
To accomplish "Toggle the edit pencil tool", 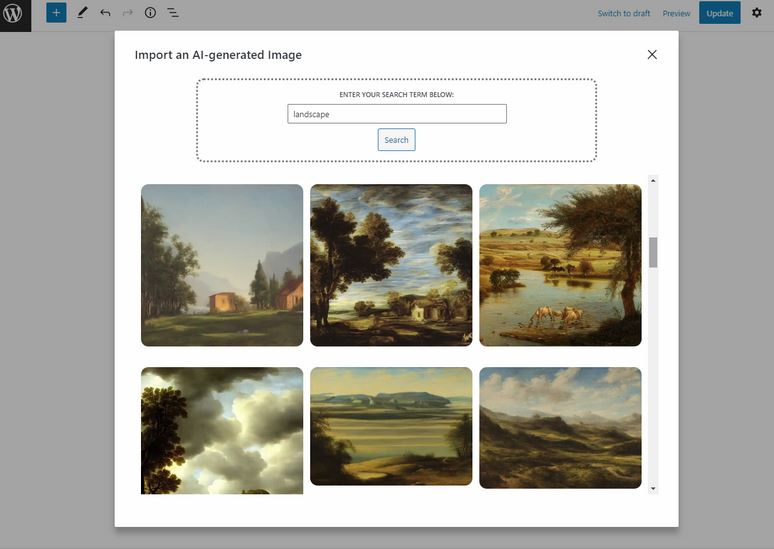I will pos(82,13).
